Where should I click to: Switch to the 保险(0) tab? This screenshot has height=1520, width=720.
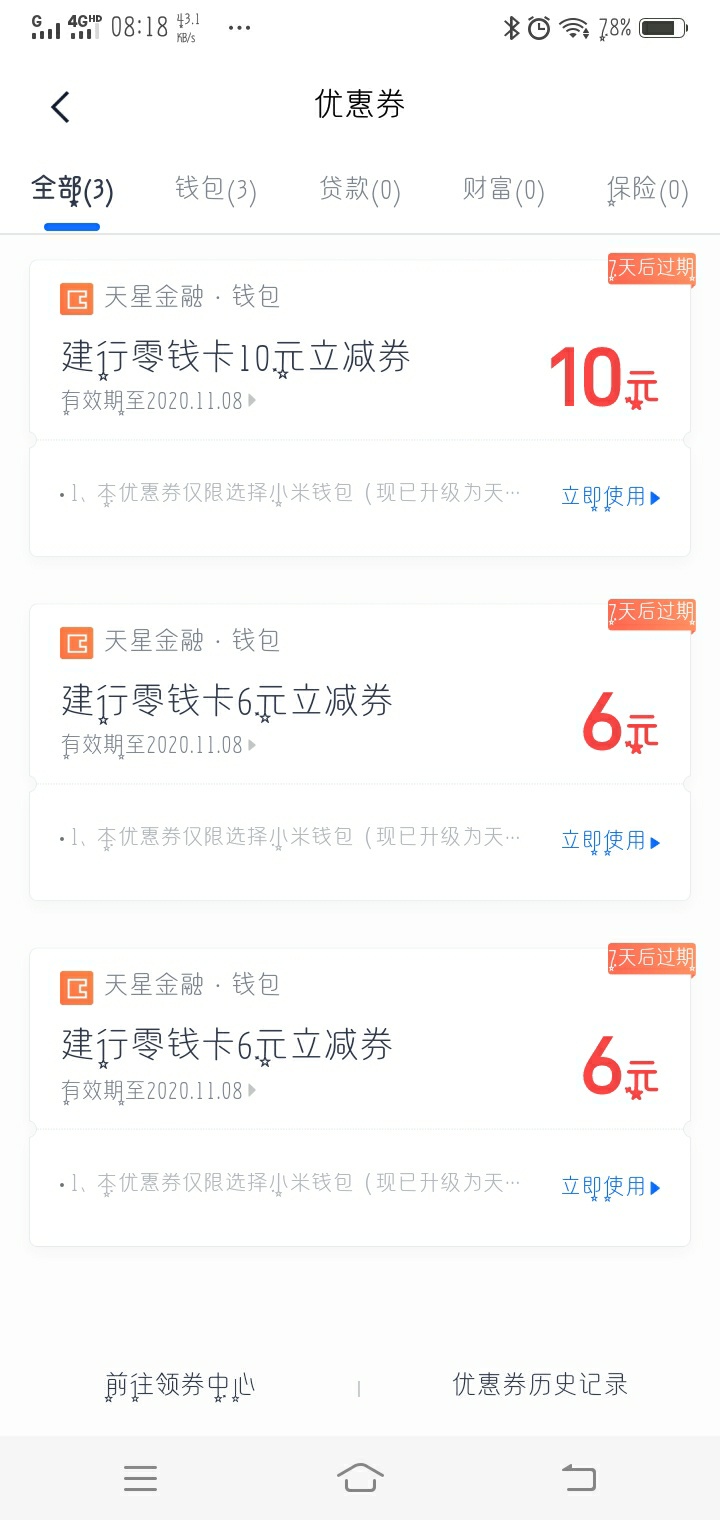point(648,189)
